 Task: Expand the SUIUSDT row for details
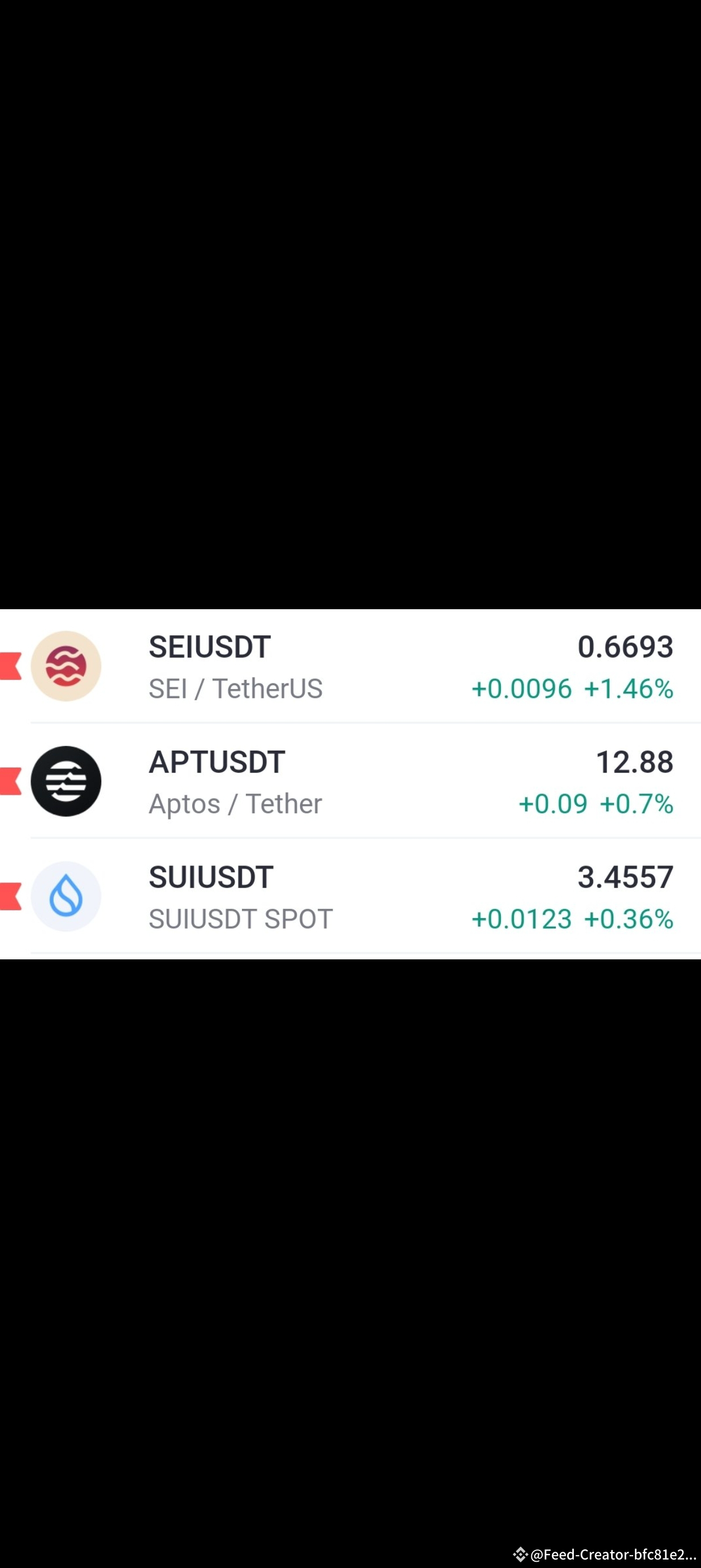(x=350, y=897)
